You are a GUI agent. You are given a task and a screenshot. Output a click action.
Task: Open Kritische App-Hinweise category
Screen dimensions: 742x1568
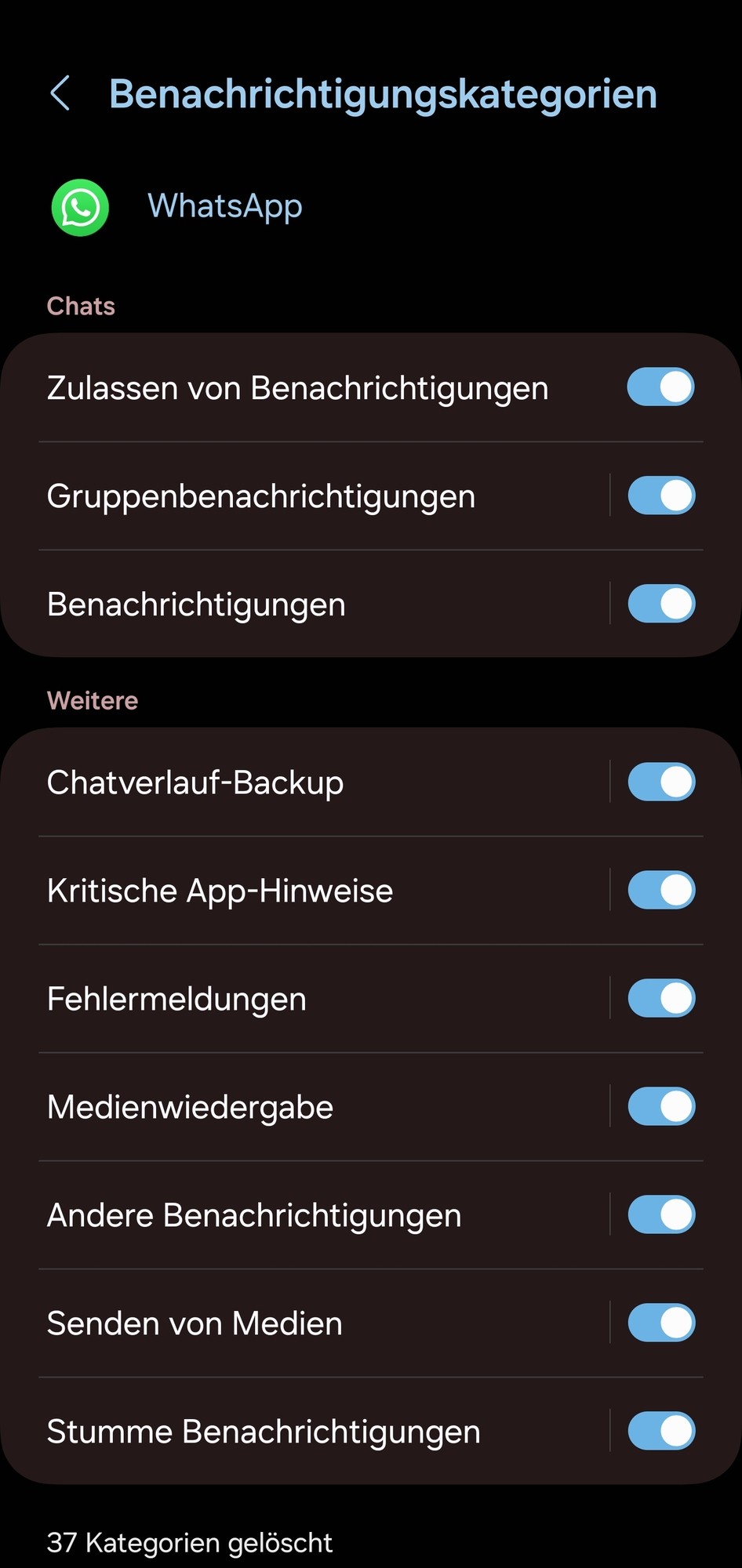pos(220,891)
